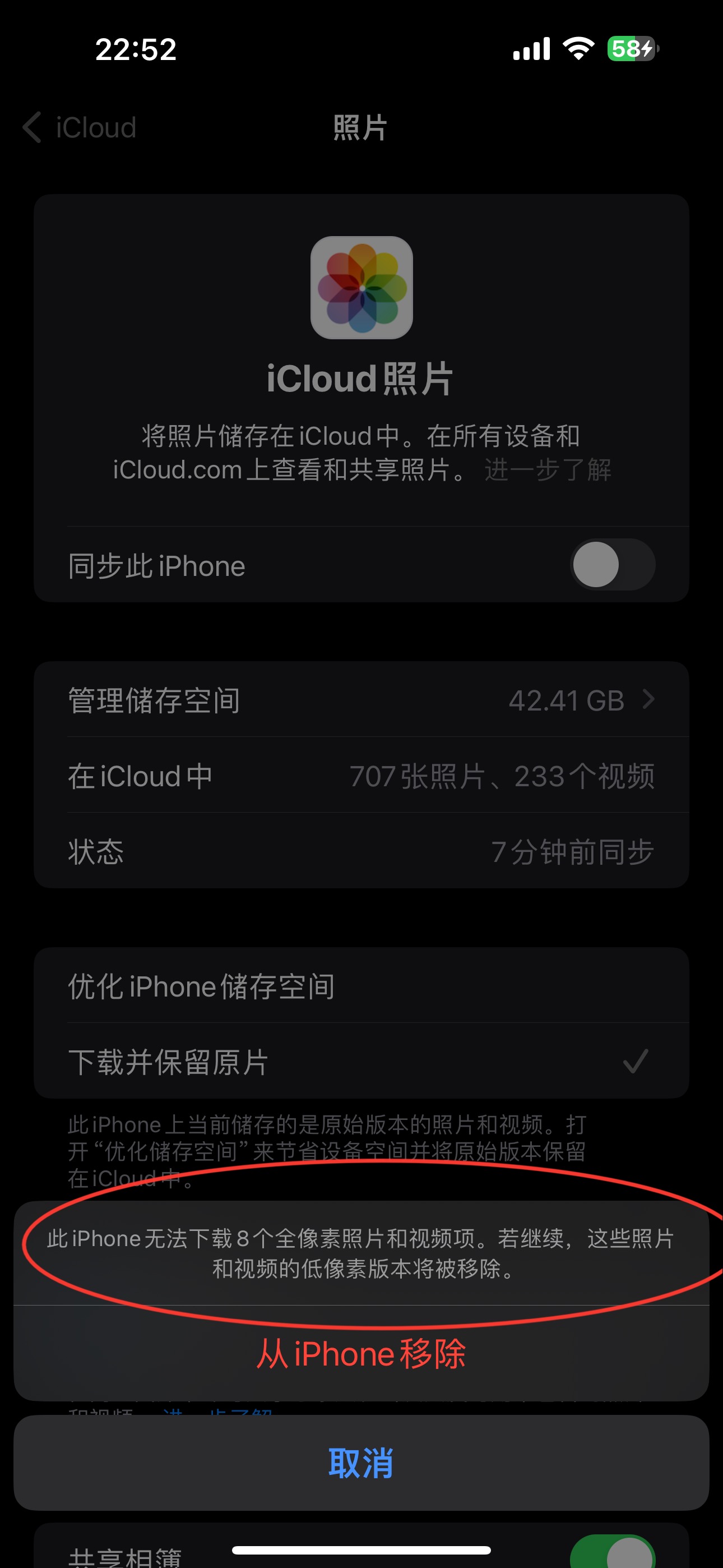723x1568 pixels.
Task: Open 管理储存空间 storage details
Action: (x=361, y=700)
